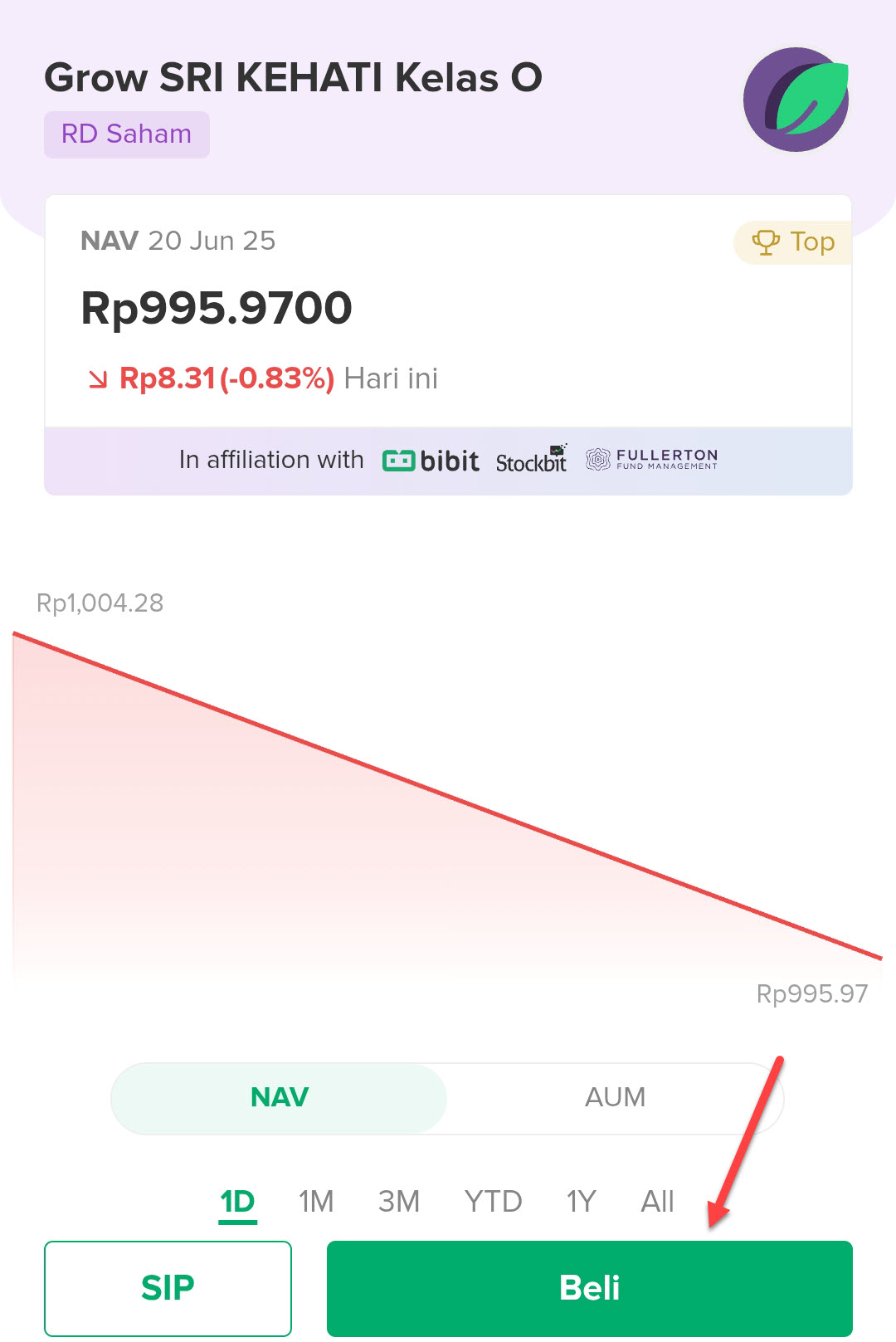The height and width of the screenshot is (1342, 896).
Task: Select the NAV chart view
Action: tap(280, 1097)
